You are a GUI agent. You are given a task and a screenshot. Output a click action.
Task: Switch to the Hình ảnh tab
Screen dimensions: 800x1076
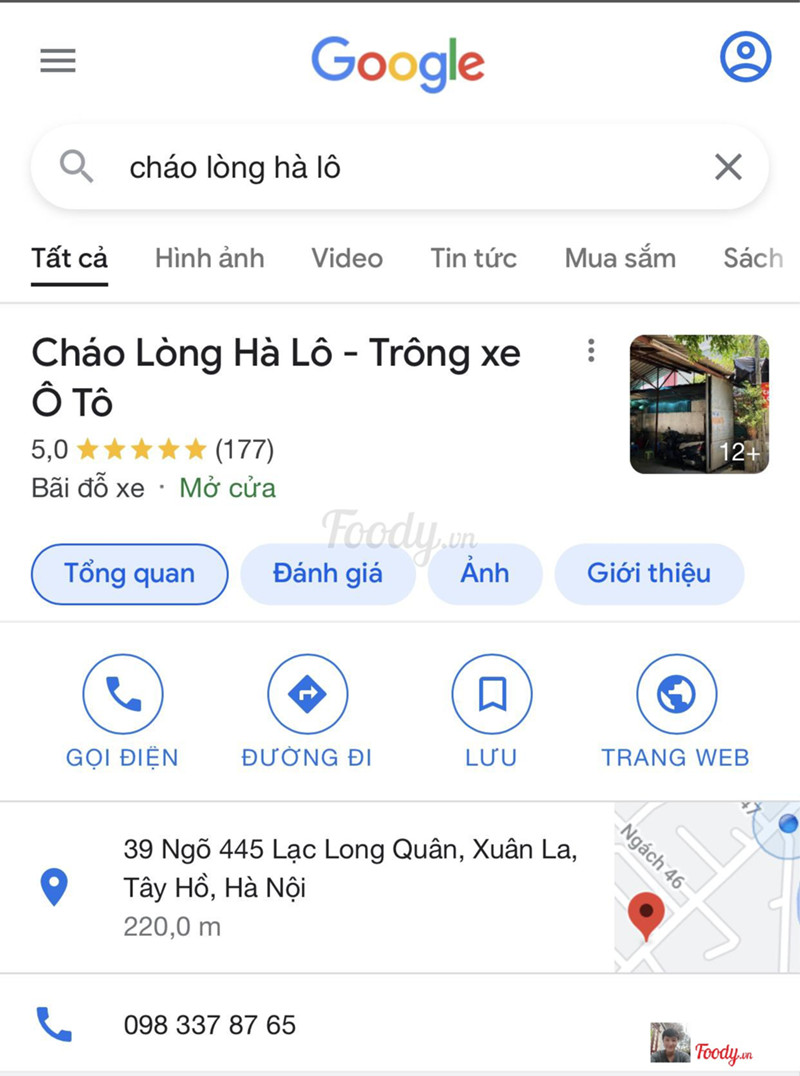[x=209, y=258]
